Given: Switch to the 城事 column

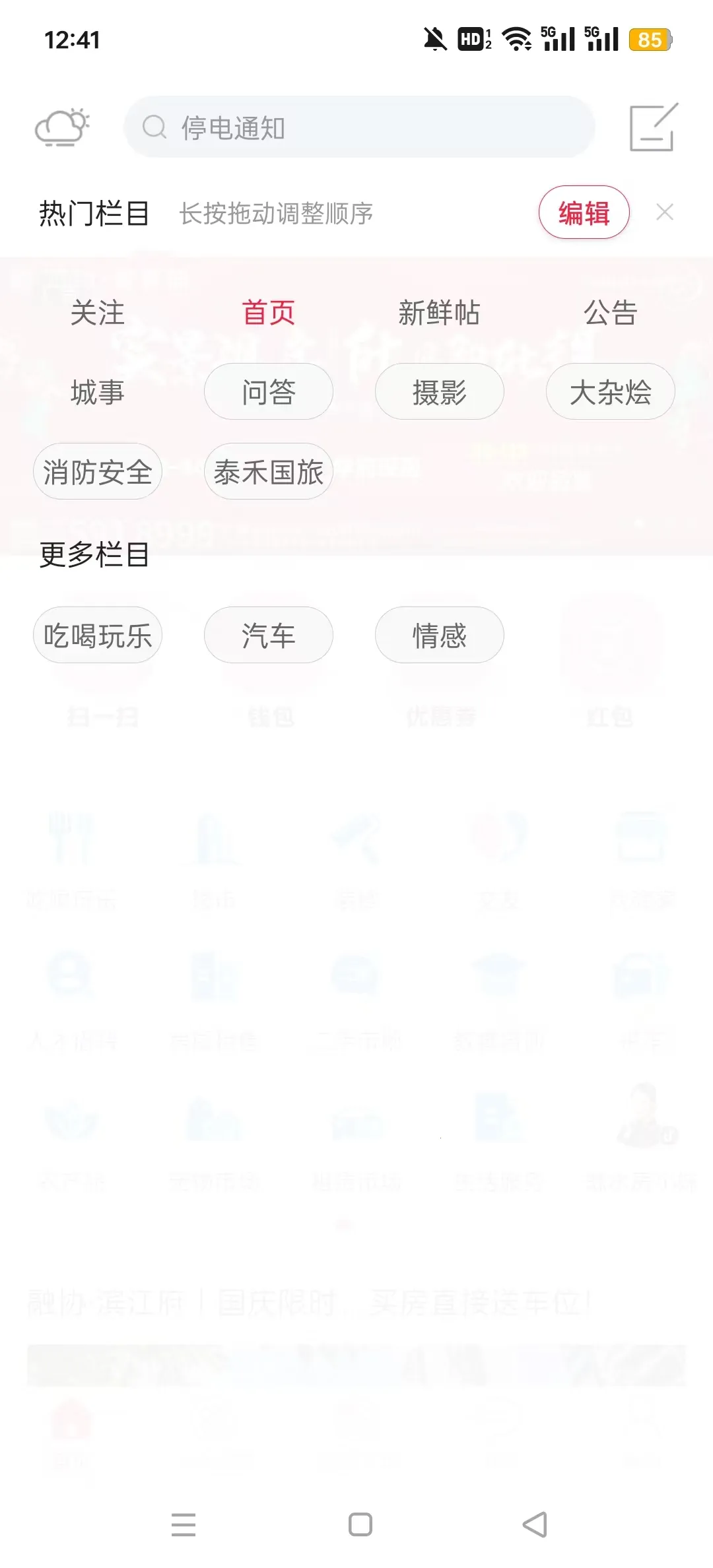Looking at the screenshot, I should [98, 392].
